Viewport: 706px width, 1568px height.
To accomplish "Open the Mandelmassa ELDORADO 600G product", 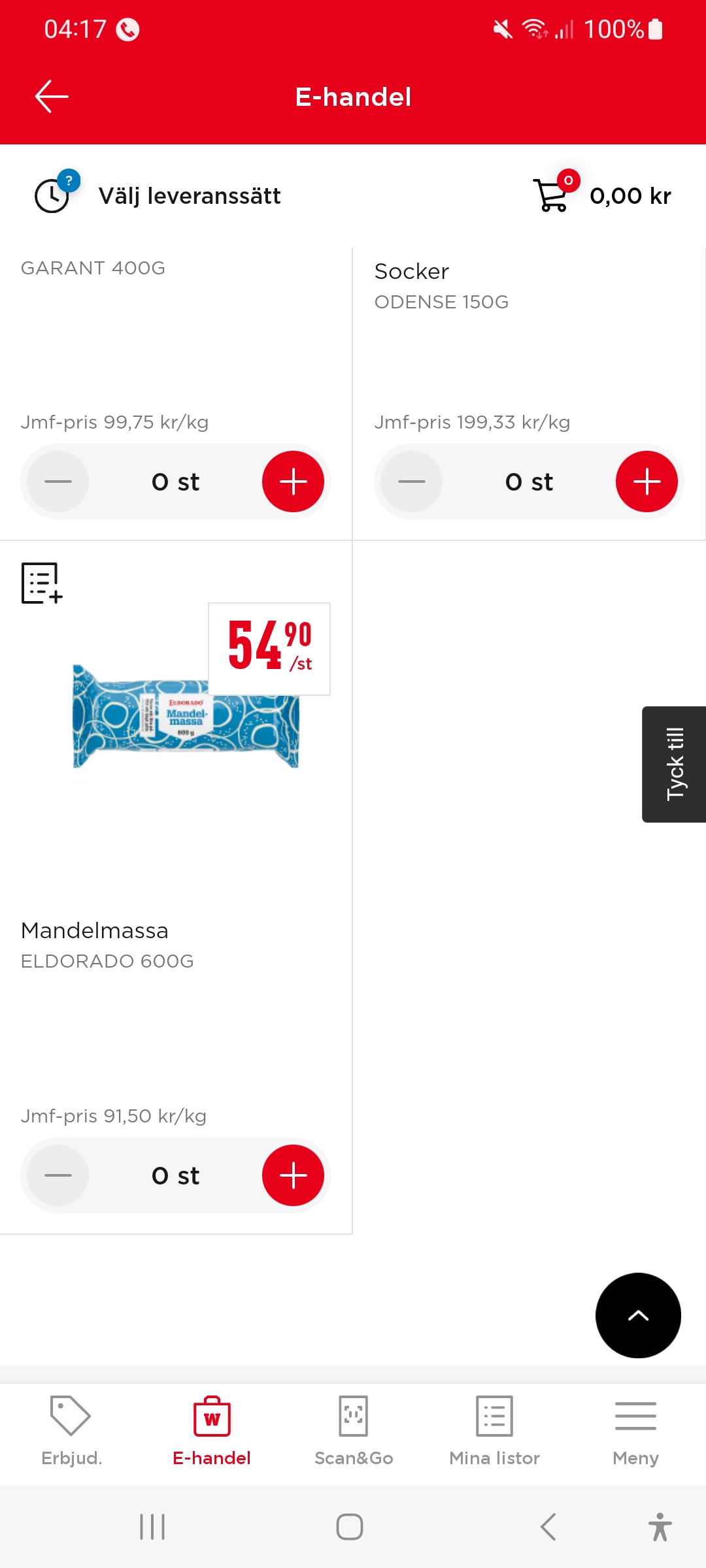I will click(186, 716).
